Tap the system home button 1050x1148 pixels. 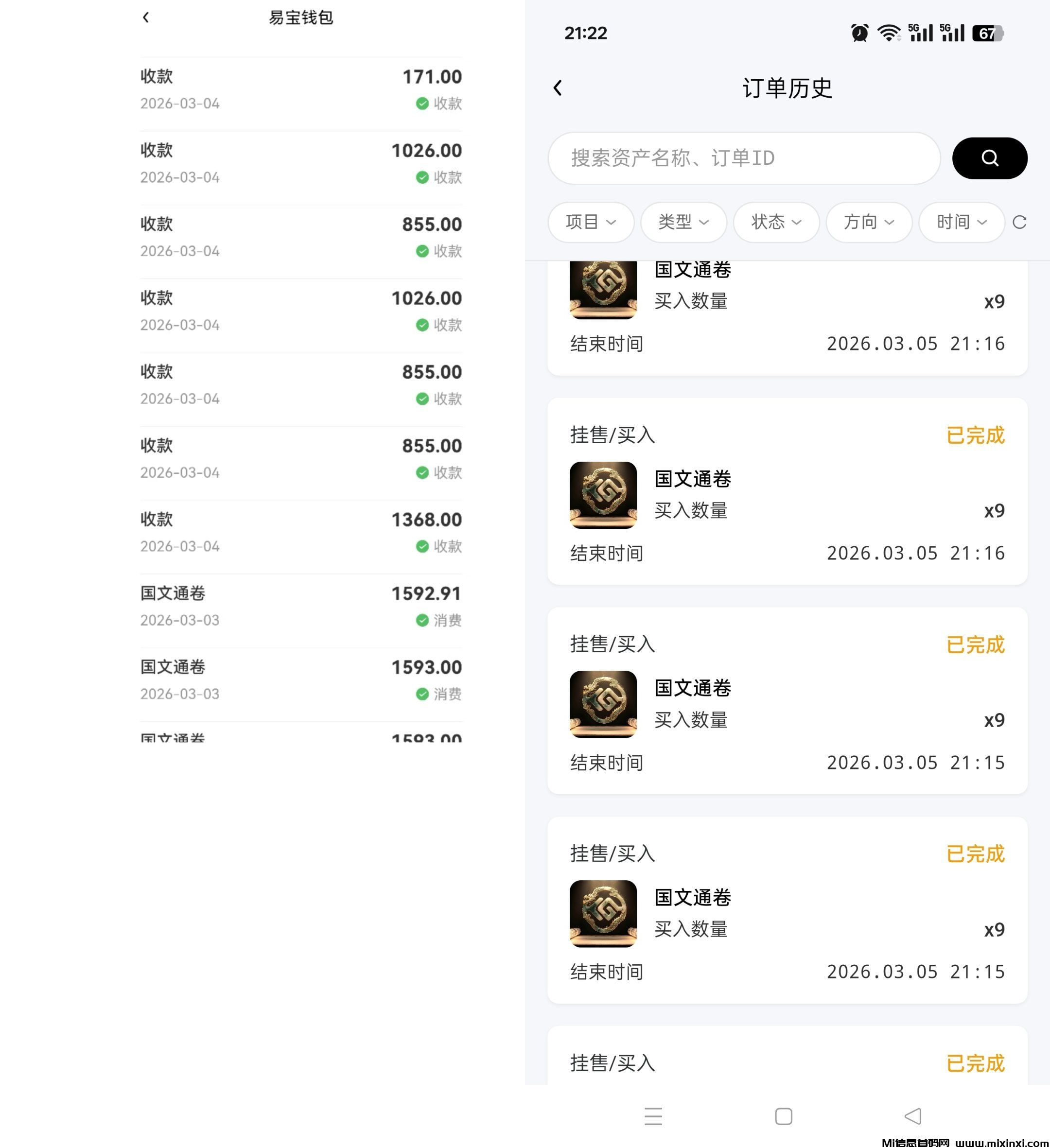[784, 1116]
